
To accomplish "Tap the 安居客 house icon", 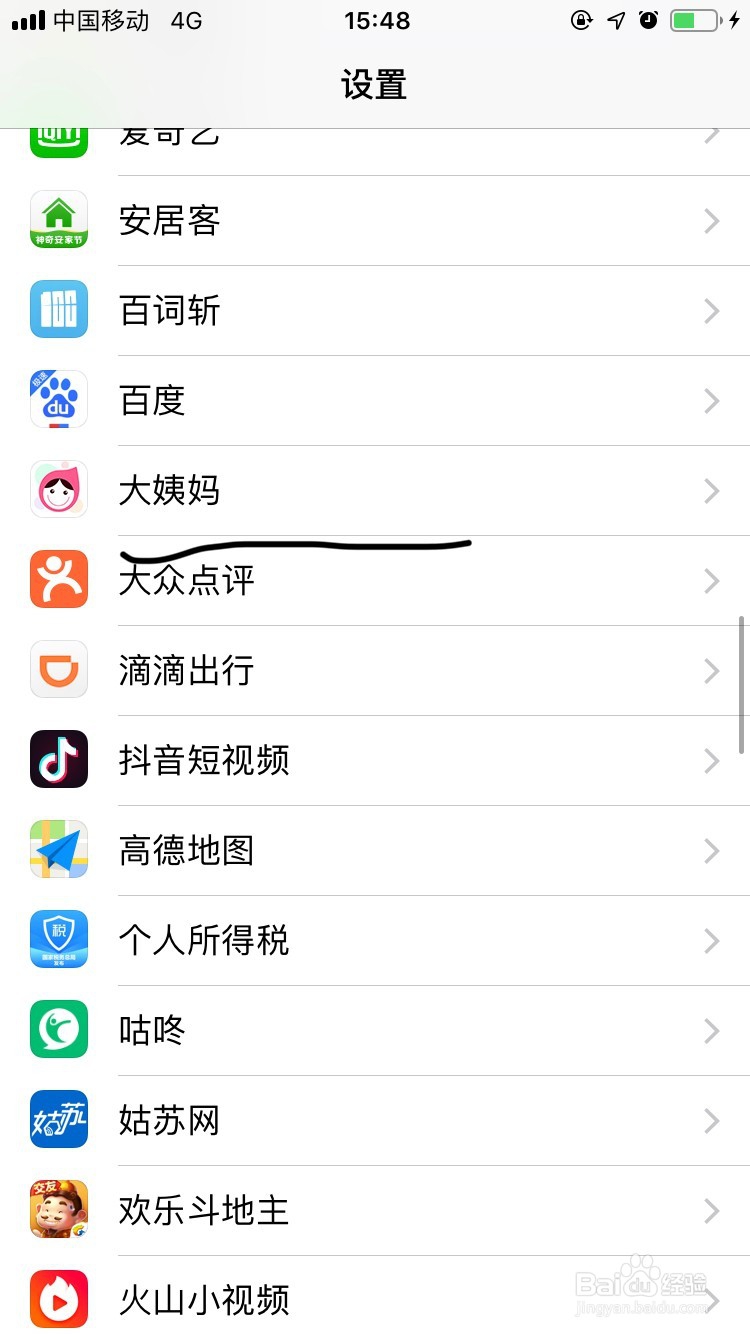I will [x=58, y=220].
